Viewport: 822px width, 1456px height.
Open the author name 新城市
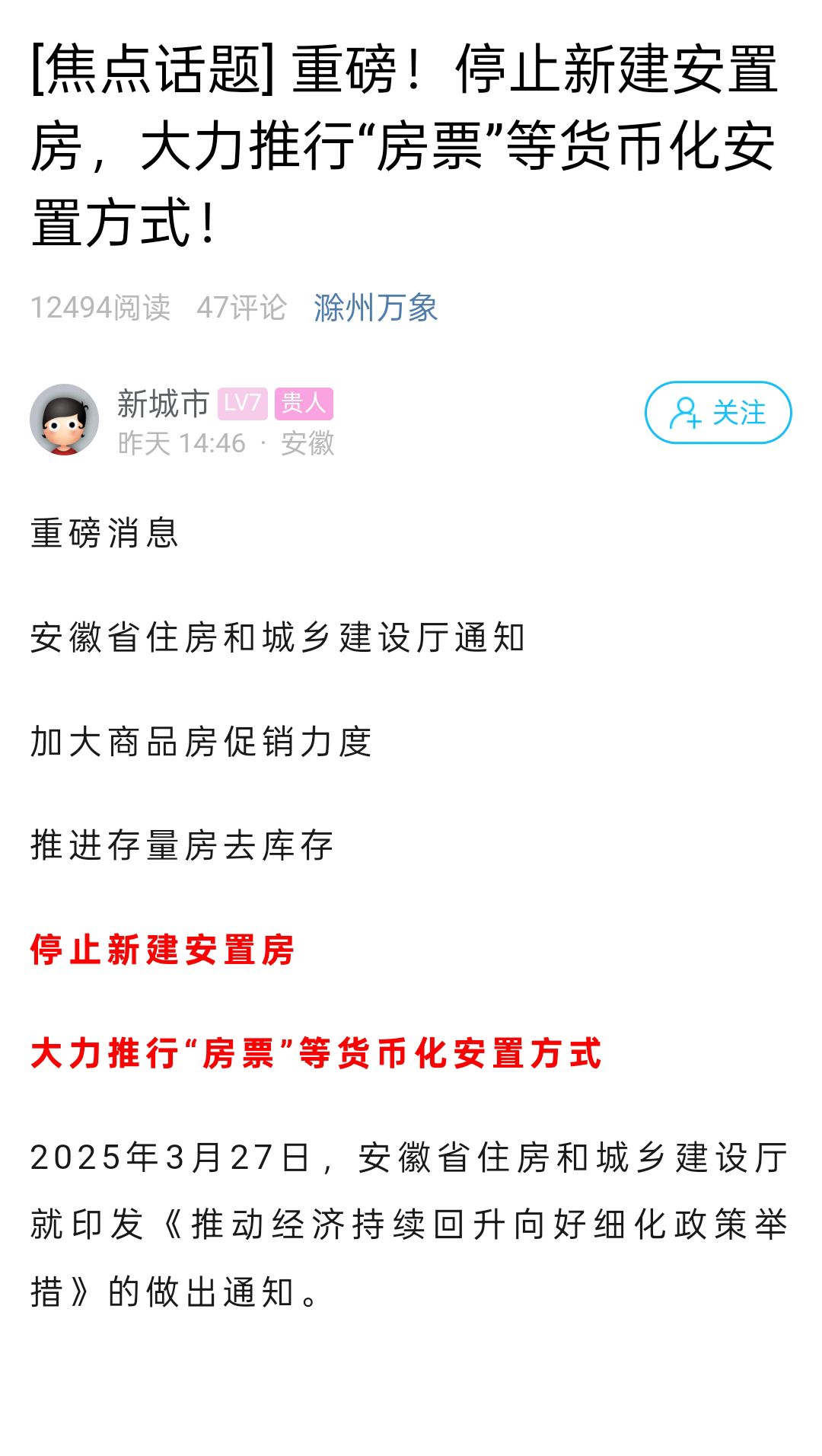tap(163, 403)
